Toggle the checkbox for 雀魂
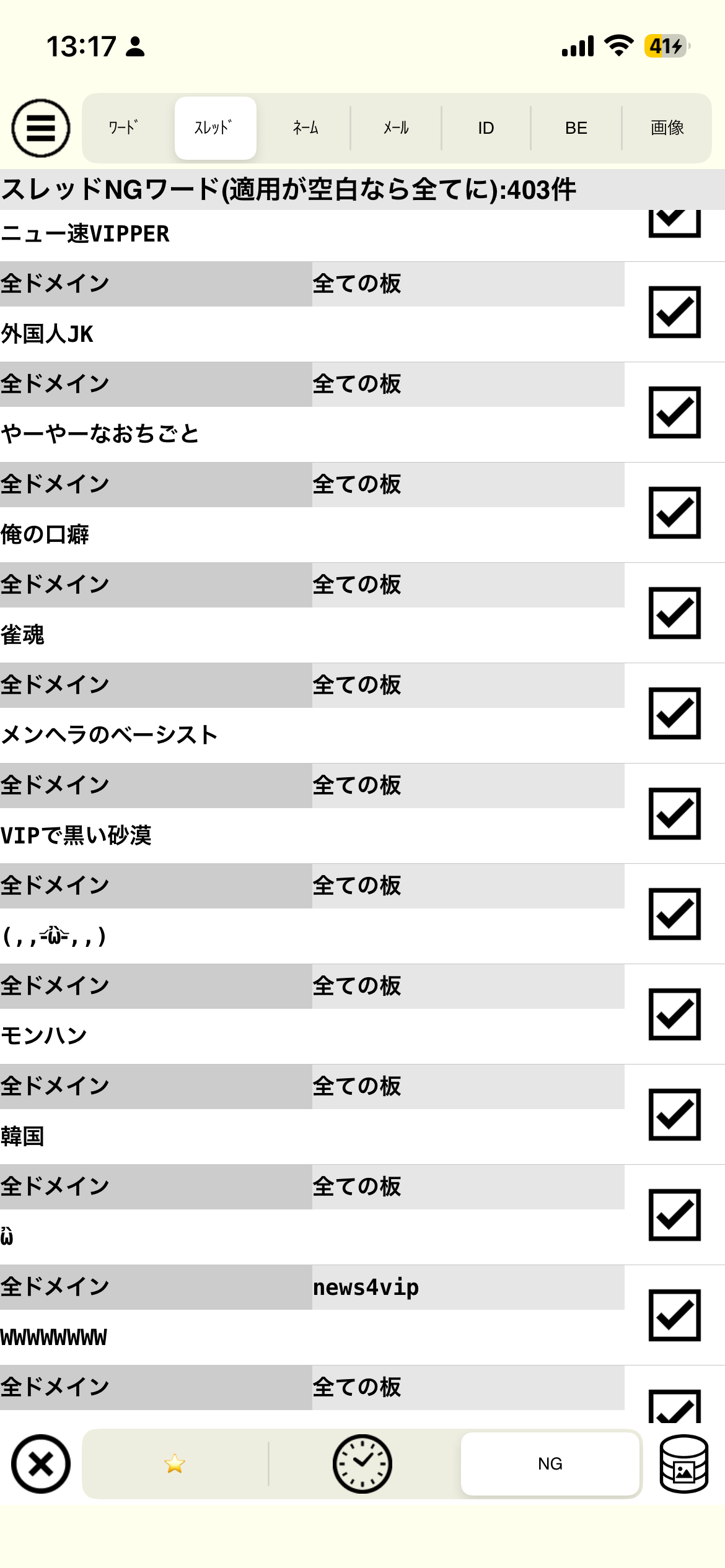725x1568 pixels. [x=674, y=613]
